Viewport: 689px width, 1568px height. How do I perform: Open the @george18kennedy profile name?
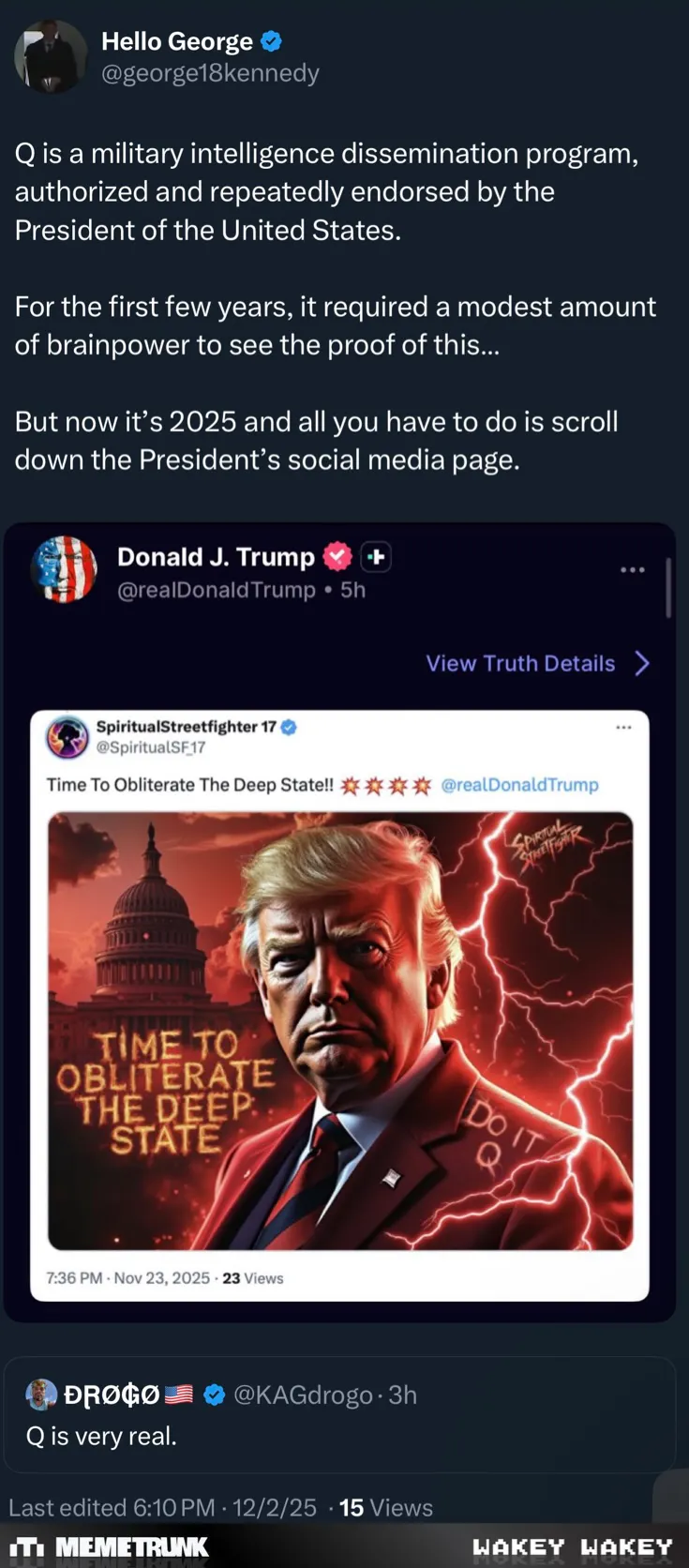click(177, 42)
